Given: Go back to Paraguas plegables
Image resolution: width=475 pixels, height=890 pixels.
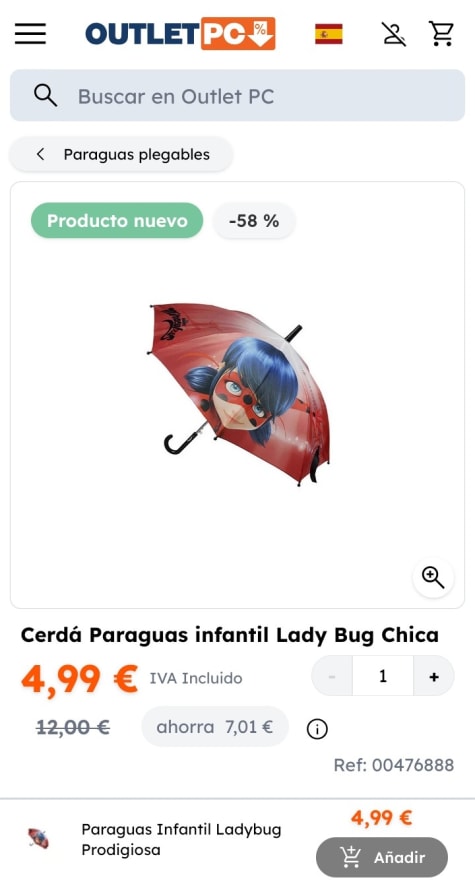Looking at the screenshot, I should pyautogui.click(x=121, y=154).
